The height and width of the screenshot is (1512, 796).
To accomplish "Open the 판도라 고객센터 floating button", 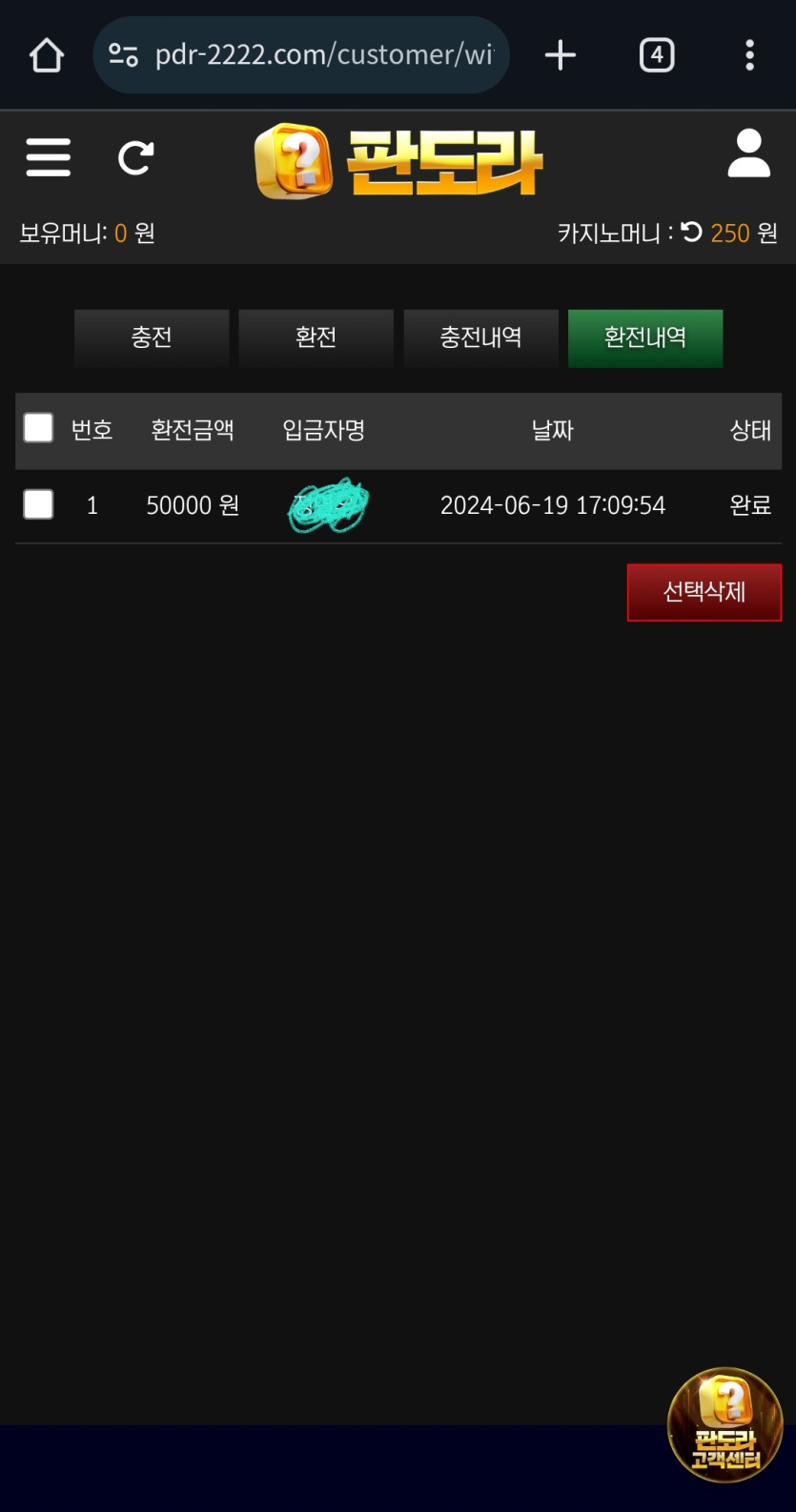I will click(725, 1424).
